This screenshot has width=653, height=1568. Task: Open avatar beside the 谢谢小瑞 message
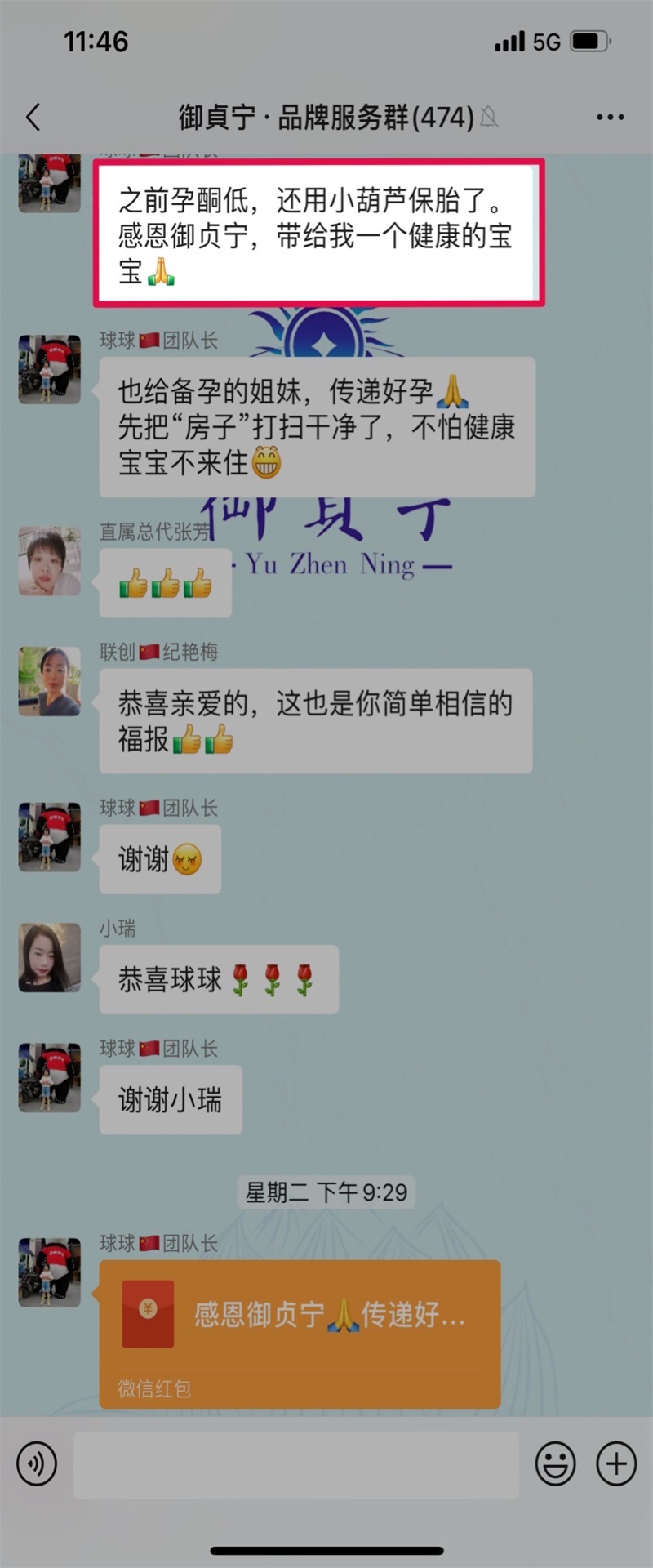(x=50, y=1078)
